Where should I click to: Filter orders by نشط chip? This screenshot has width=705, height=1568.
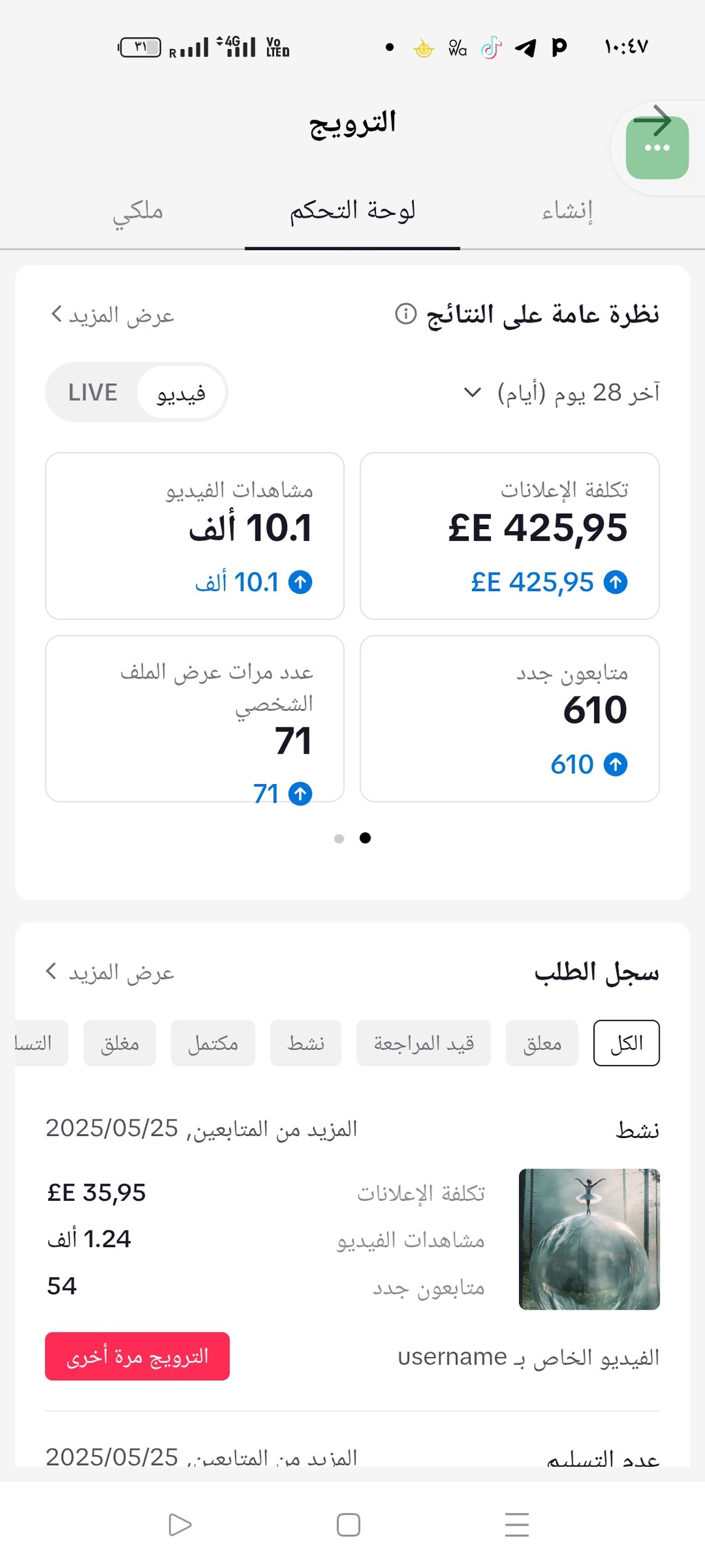[306, 1043]
